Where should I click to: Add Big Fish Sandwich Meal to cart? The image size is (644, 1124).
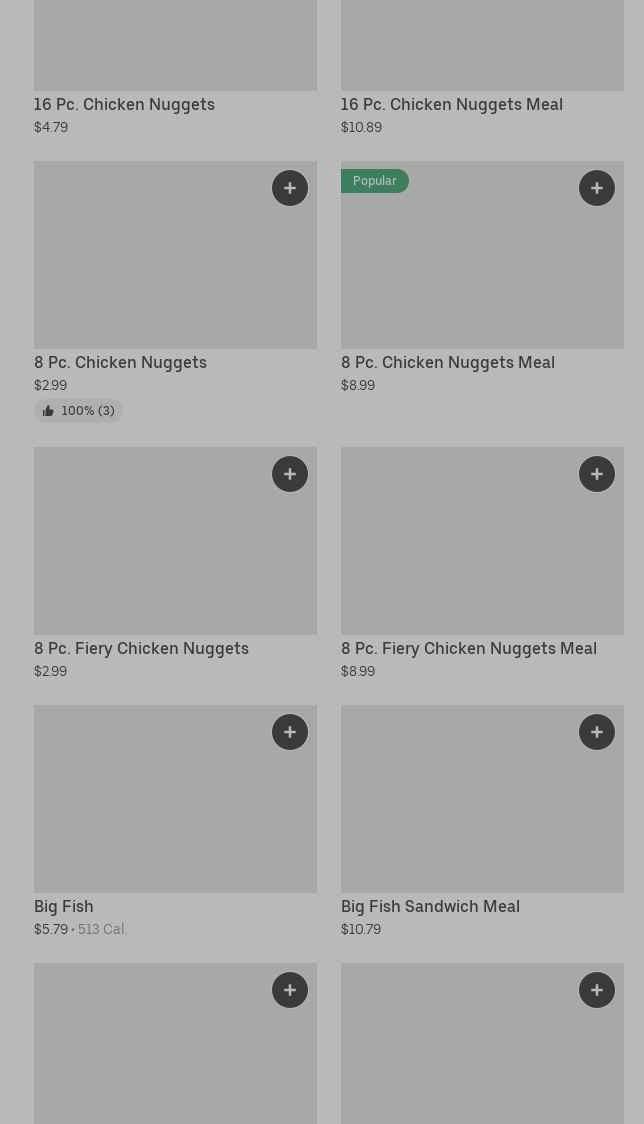(597, 732)
